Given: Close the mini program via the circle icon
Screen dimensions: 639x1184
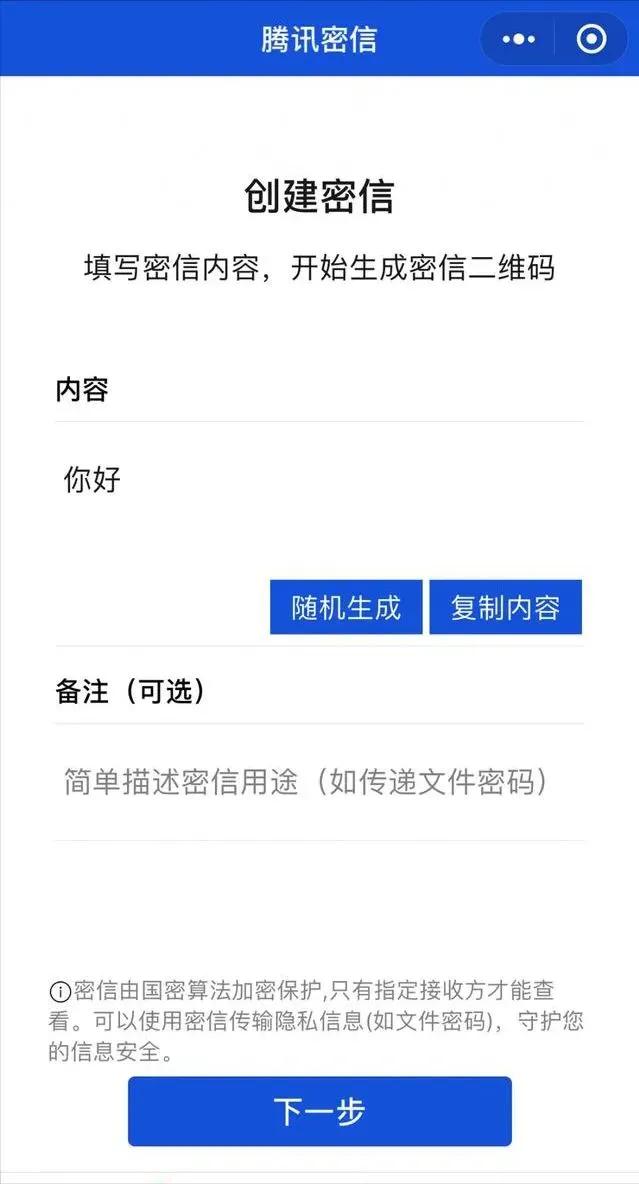Looking at the screenshot, I should [x=591, y=40].
